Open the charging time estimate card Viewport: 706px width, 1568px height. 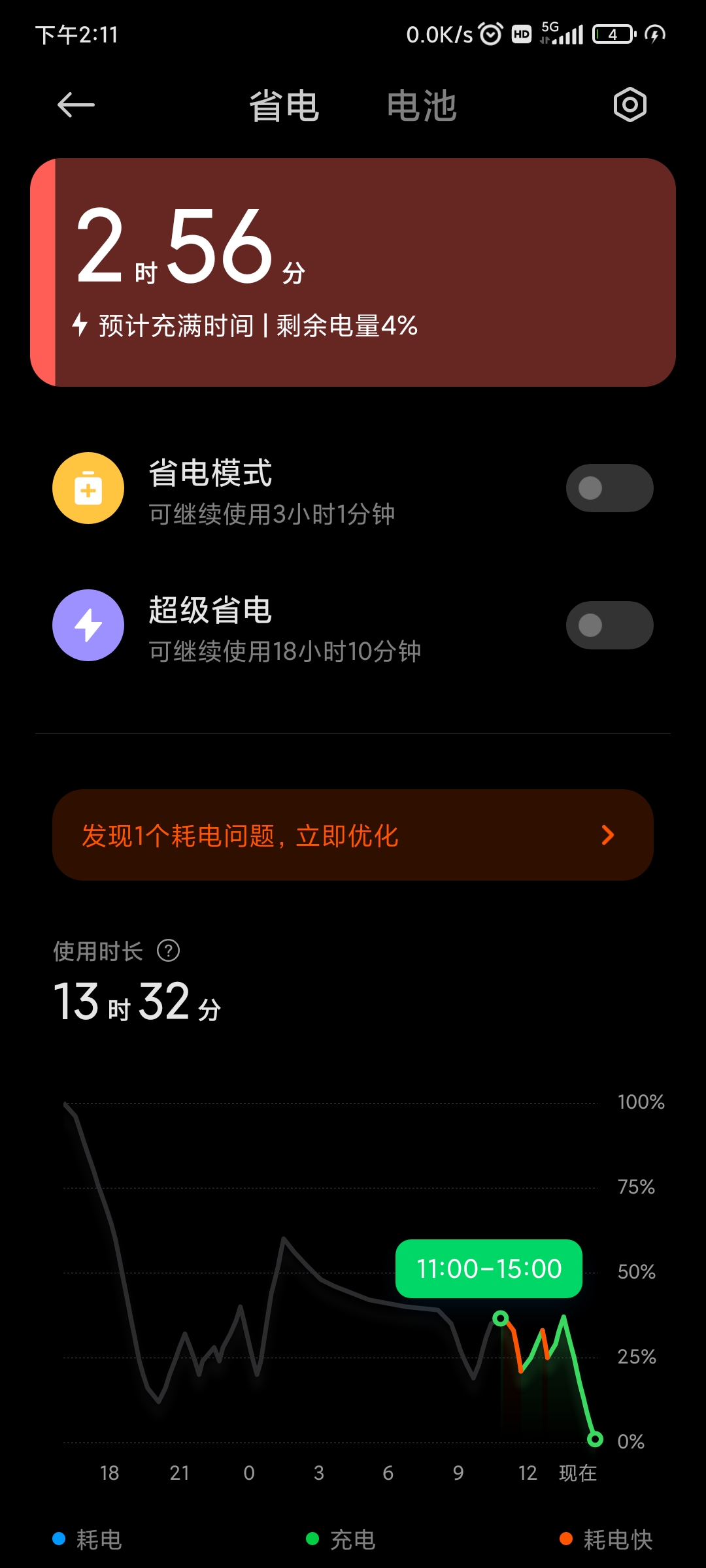[353, 272]
